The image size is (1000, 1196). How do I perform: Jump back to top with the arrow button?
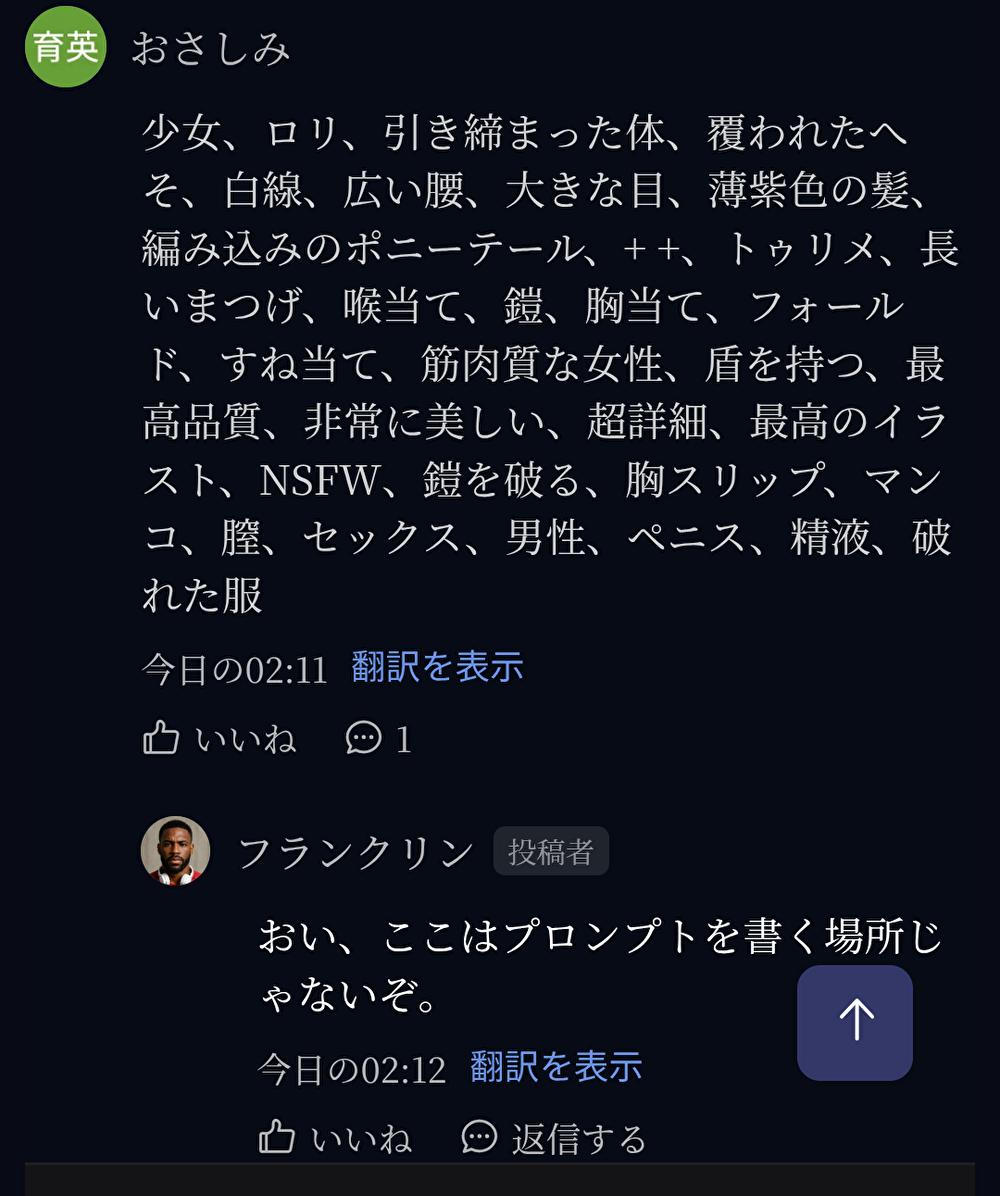click(855, 1022)
